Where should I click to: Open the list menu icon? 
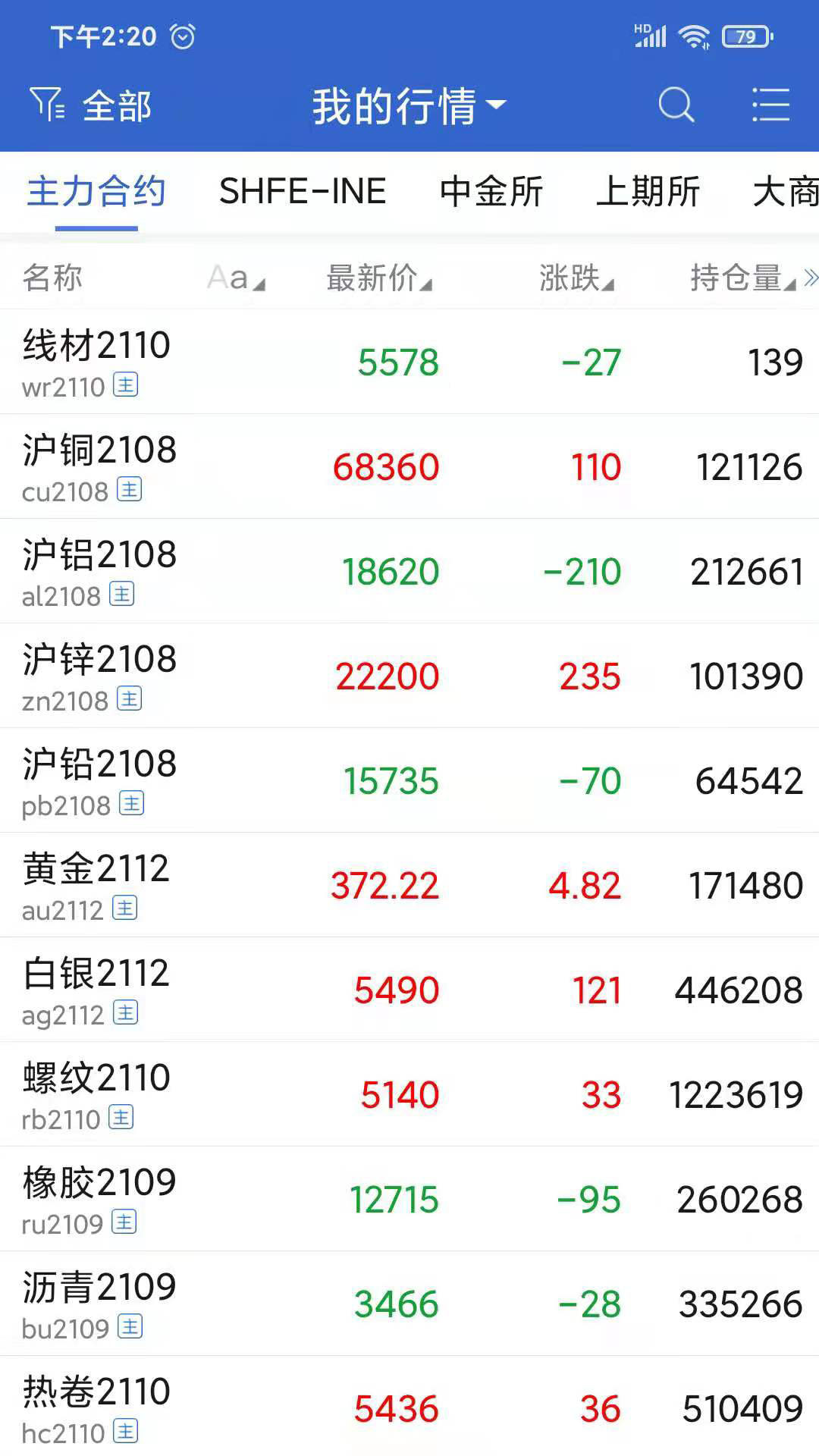[x=770, y=105]
